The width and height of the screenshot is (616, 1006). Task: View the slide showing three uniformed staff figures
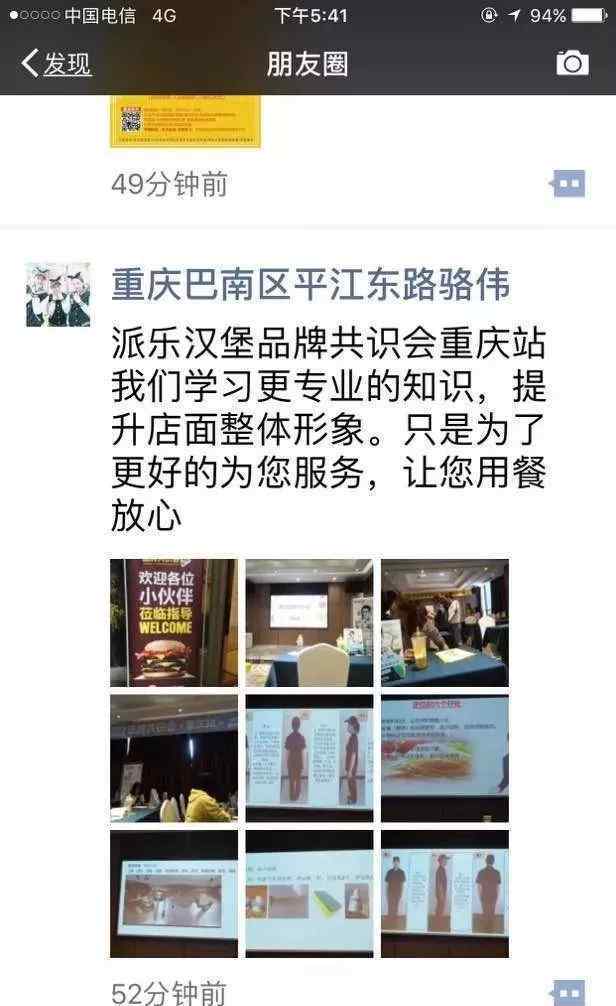(x=445, y=894)
